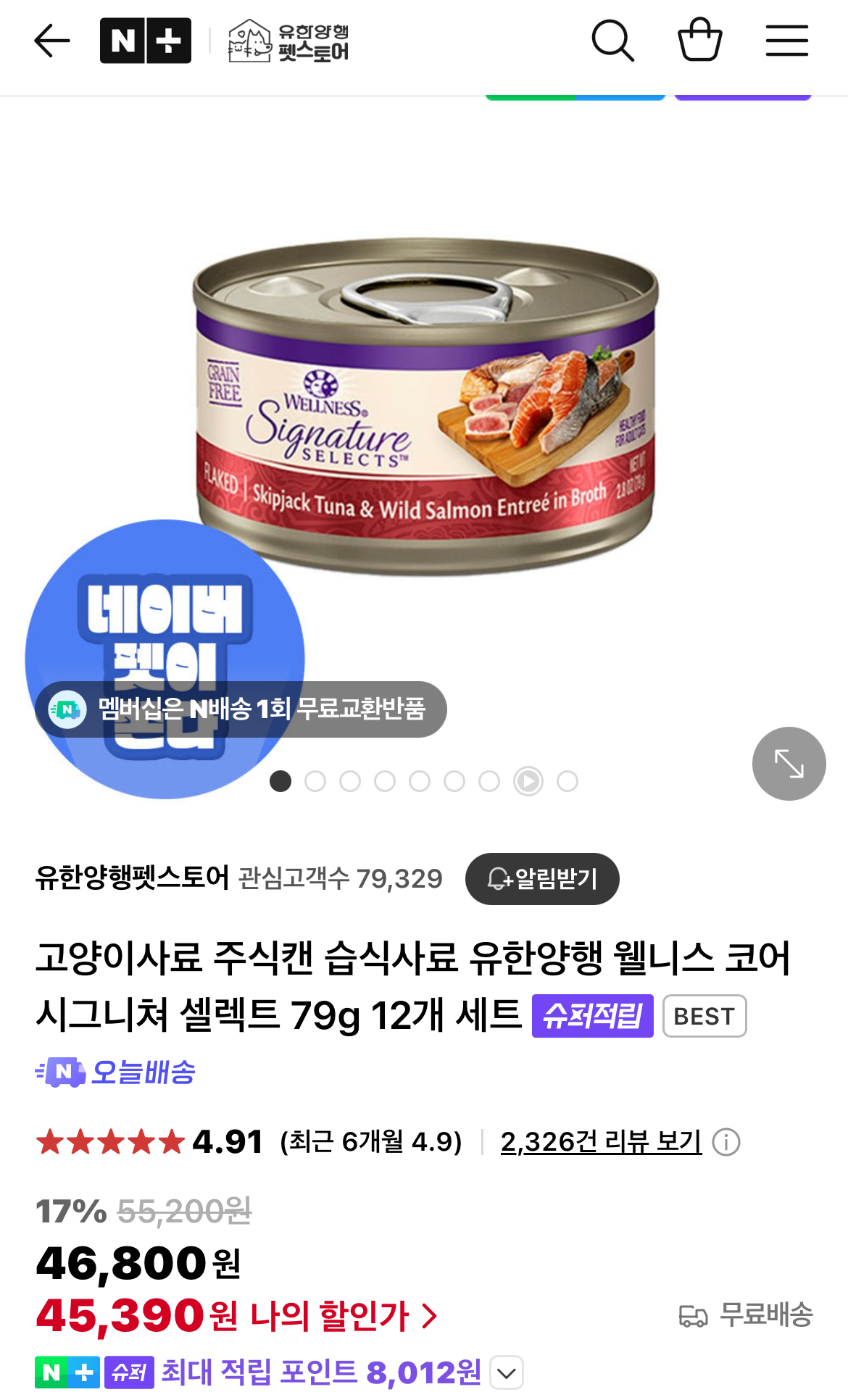Jump to the video slide indicator
Screen dimensions: 848x1400
(x=528, y=781)
